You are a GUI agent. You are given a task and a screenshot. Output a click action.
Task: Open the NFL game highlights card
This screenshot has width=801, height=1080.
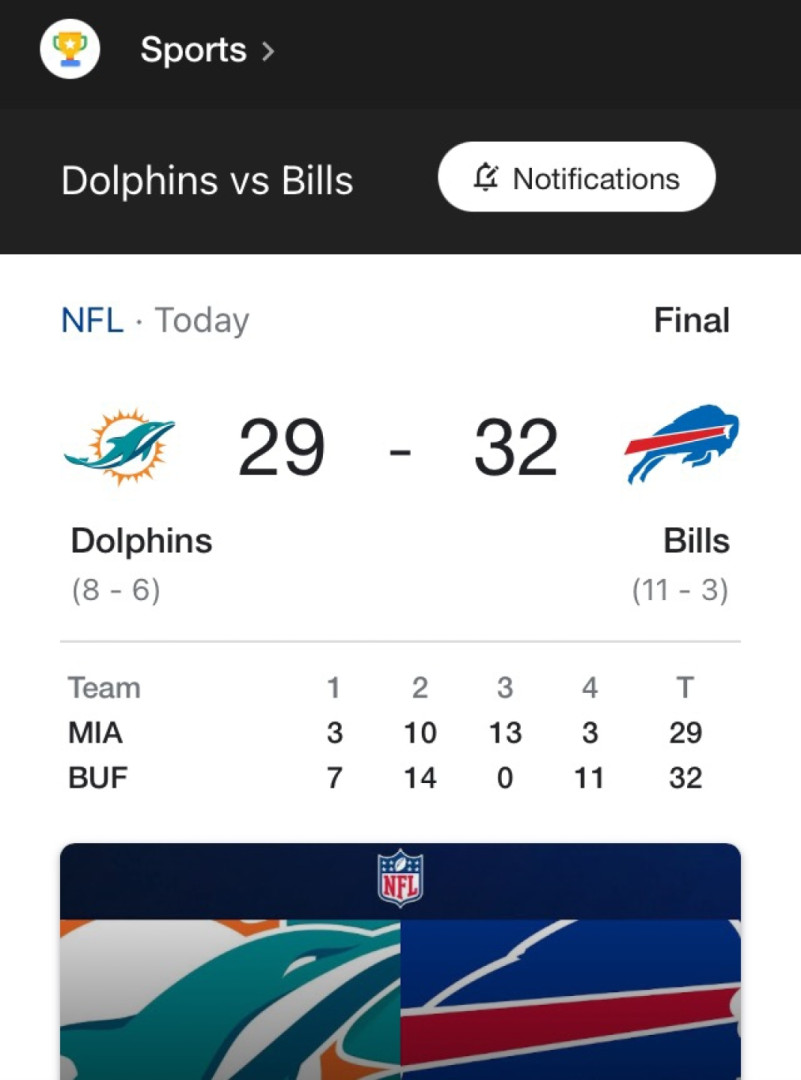[x=400, y=960]
